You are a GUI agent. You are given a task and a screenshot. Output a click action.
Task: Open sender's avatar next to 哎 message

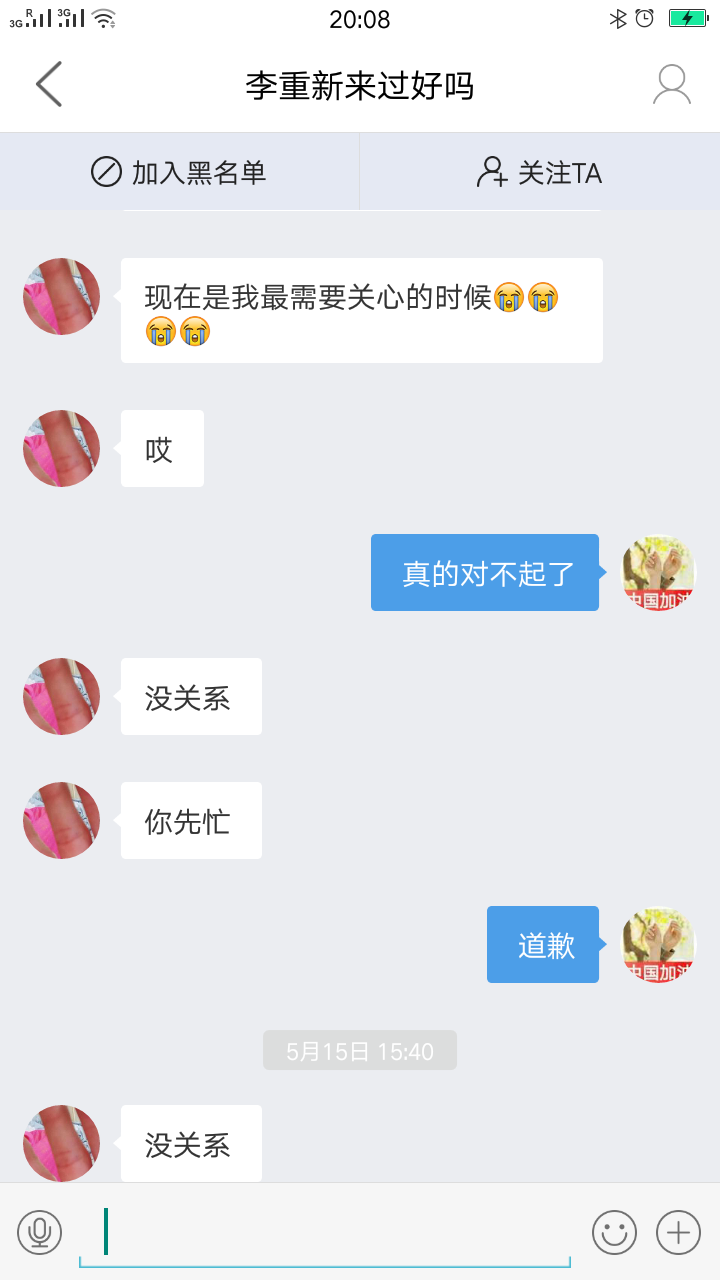point(62,448)
